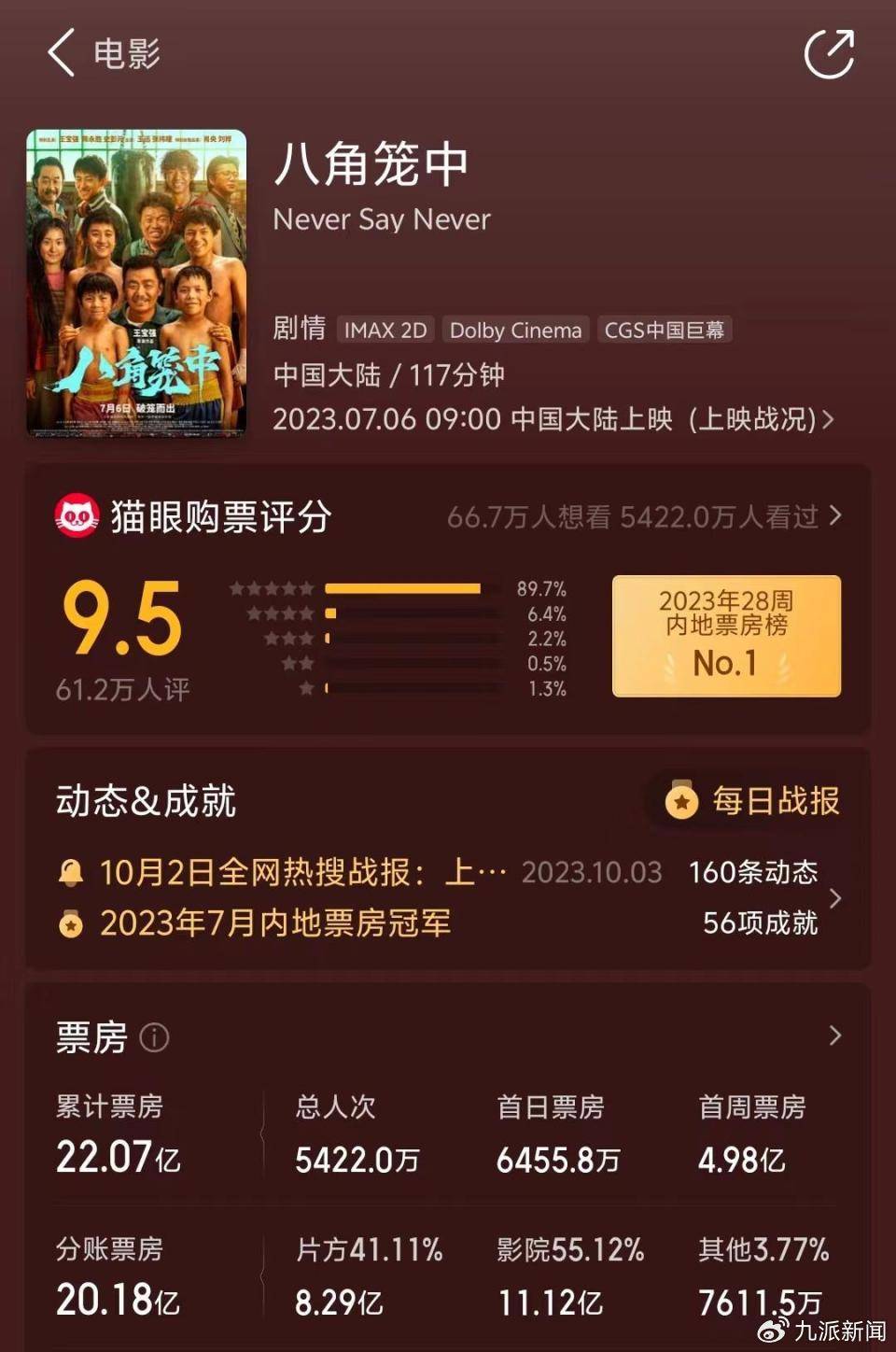Go back using the arrow beside 电影
896x1352 pixels.
(62, 52)
